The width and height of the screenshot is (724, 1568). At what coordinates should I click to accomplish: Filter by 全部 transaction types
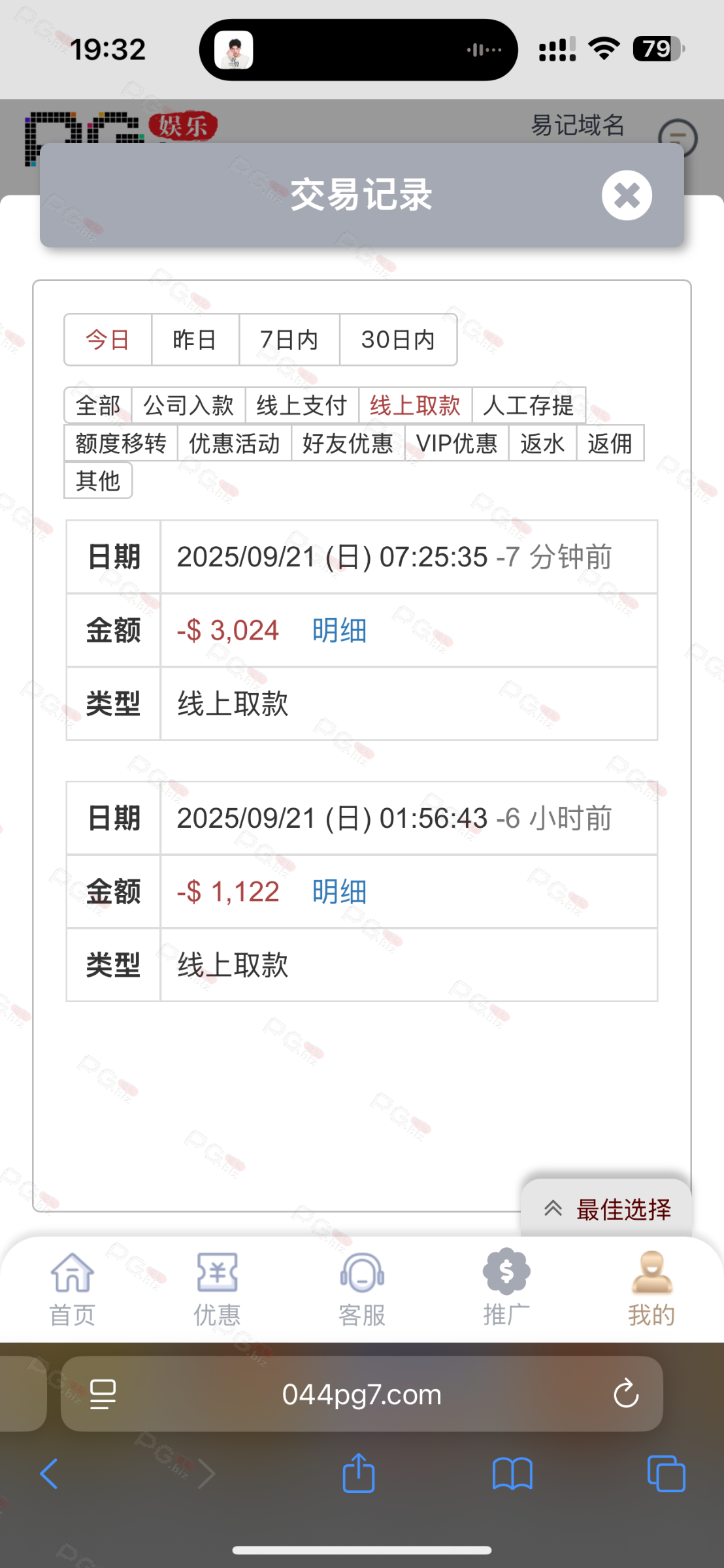98,406
